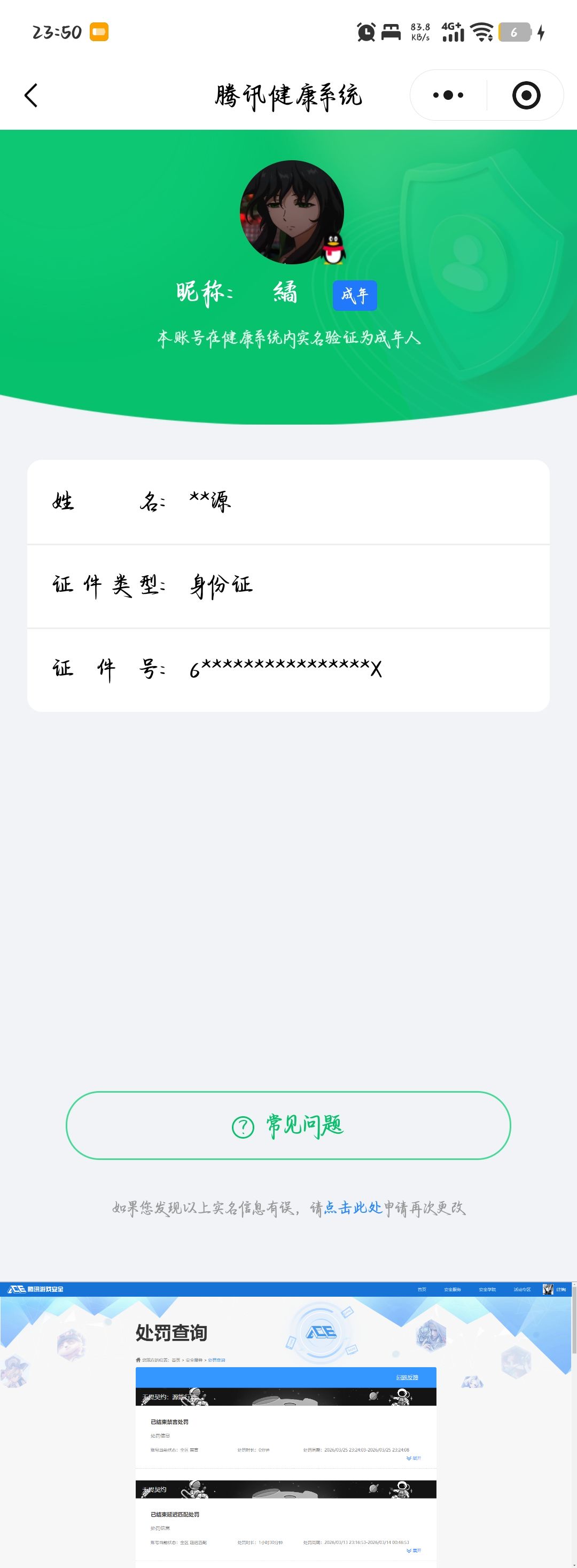This screenshot has height=1568, width=577.
Task: Tap the Wi-Fi icon in the status bar
Action: click(x=481, y=32)
